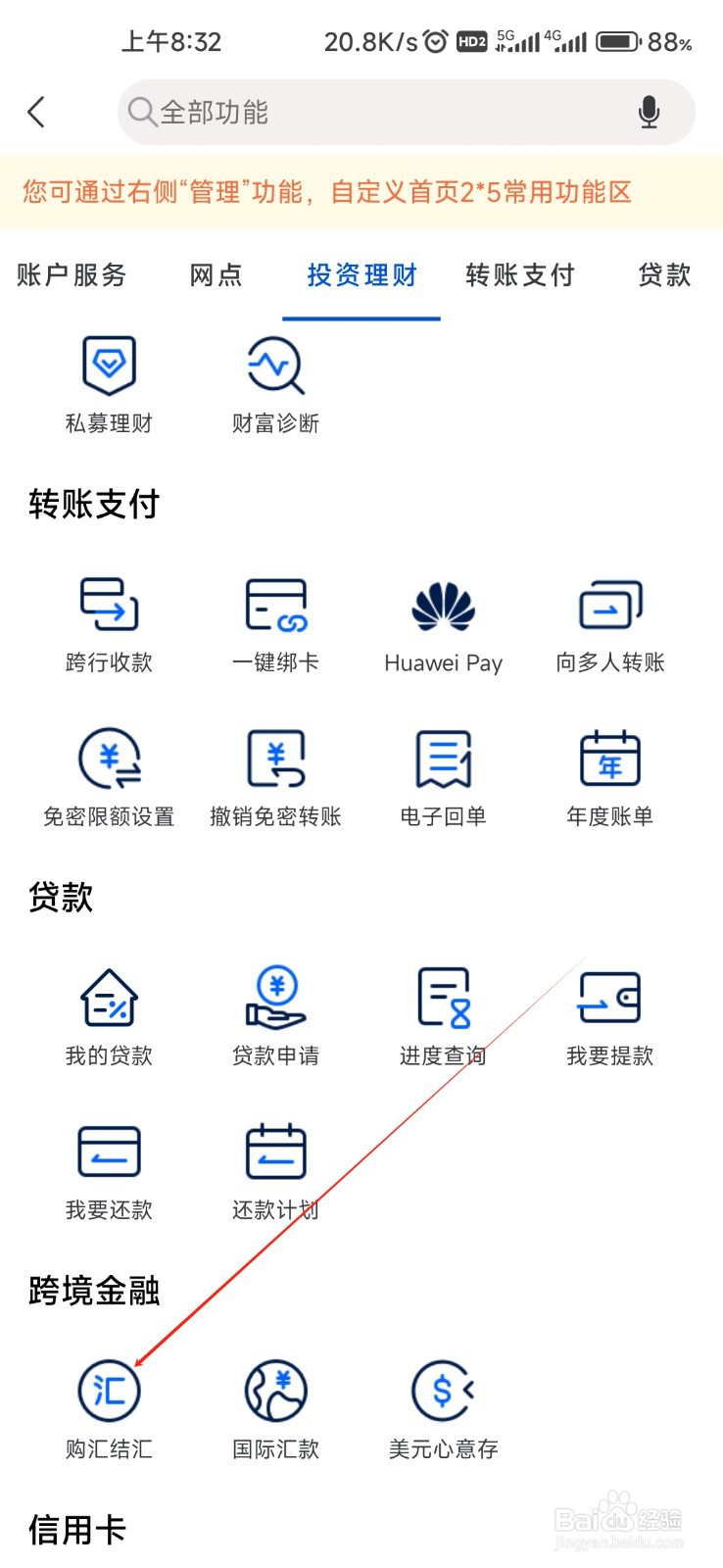Image resolution: width=723 pixels, height=1568 pixels.
Task: Select the 转账支付 tab
Action: click(x=519, y=275)
